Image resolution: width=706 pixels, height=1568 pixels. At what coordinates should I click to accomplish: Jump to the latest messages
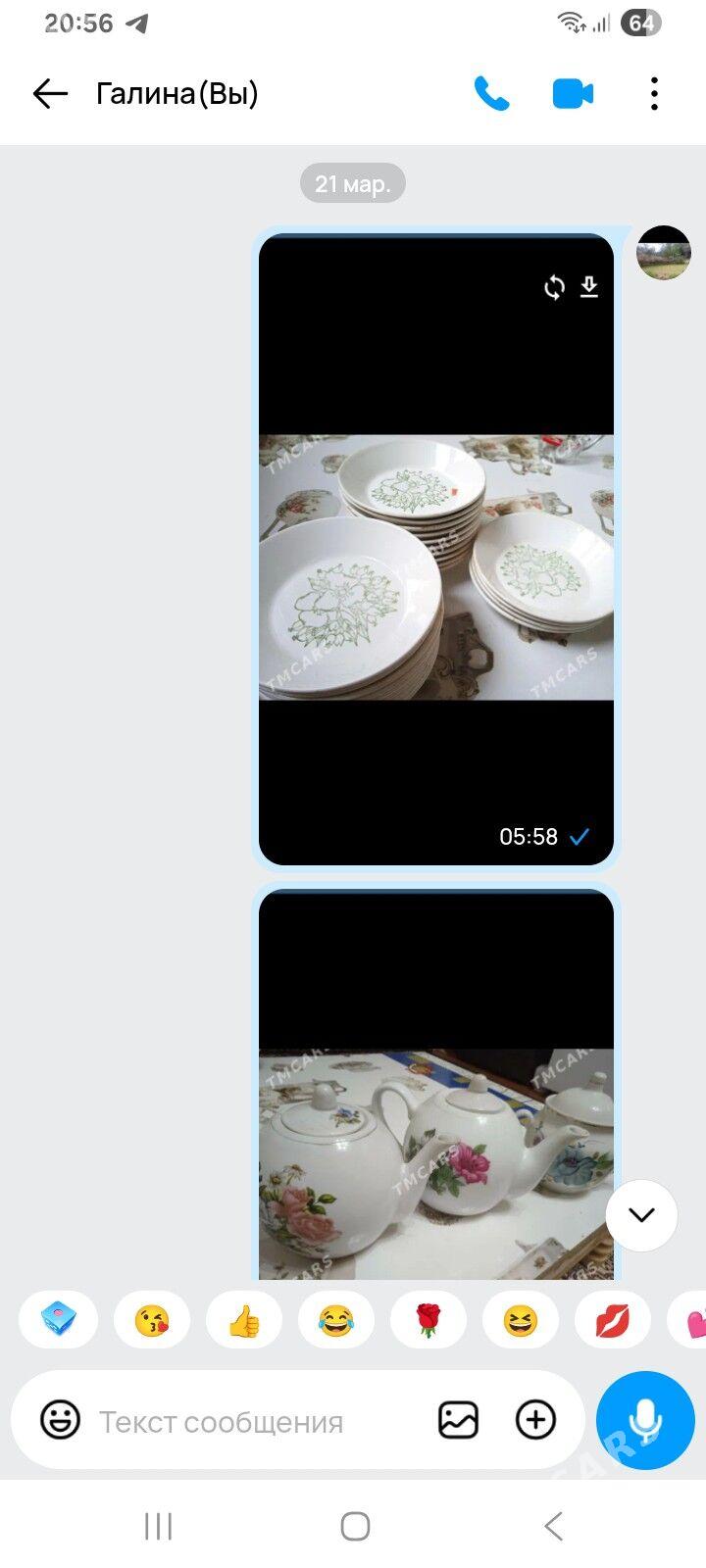[641, 1215]
